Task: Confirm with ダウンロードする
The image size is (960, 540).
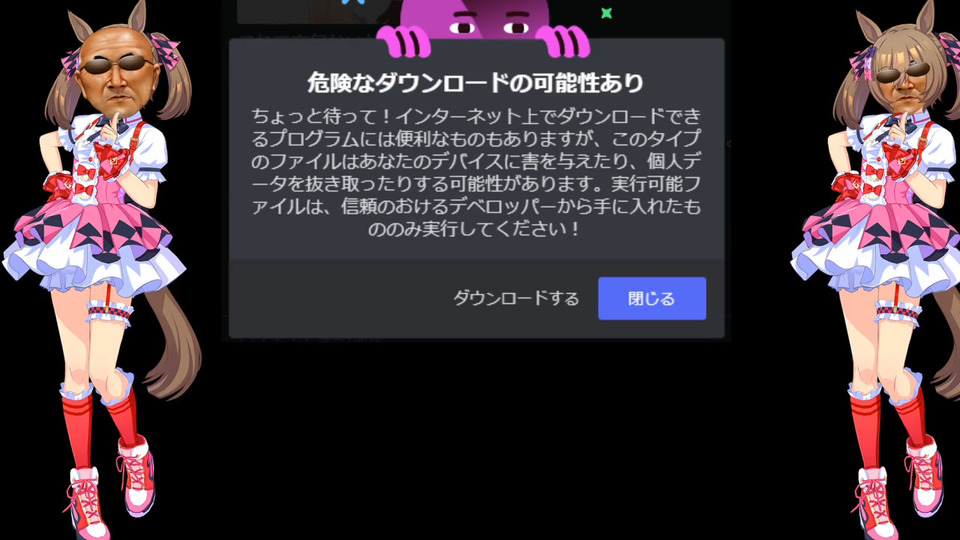Action: tap(516, 298)
